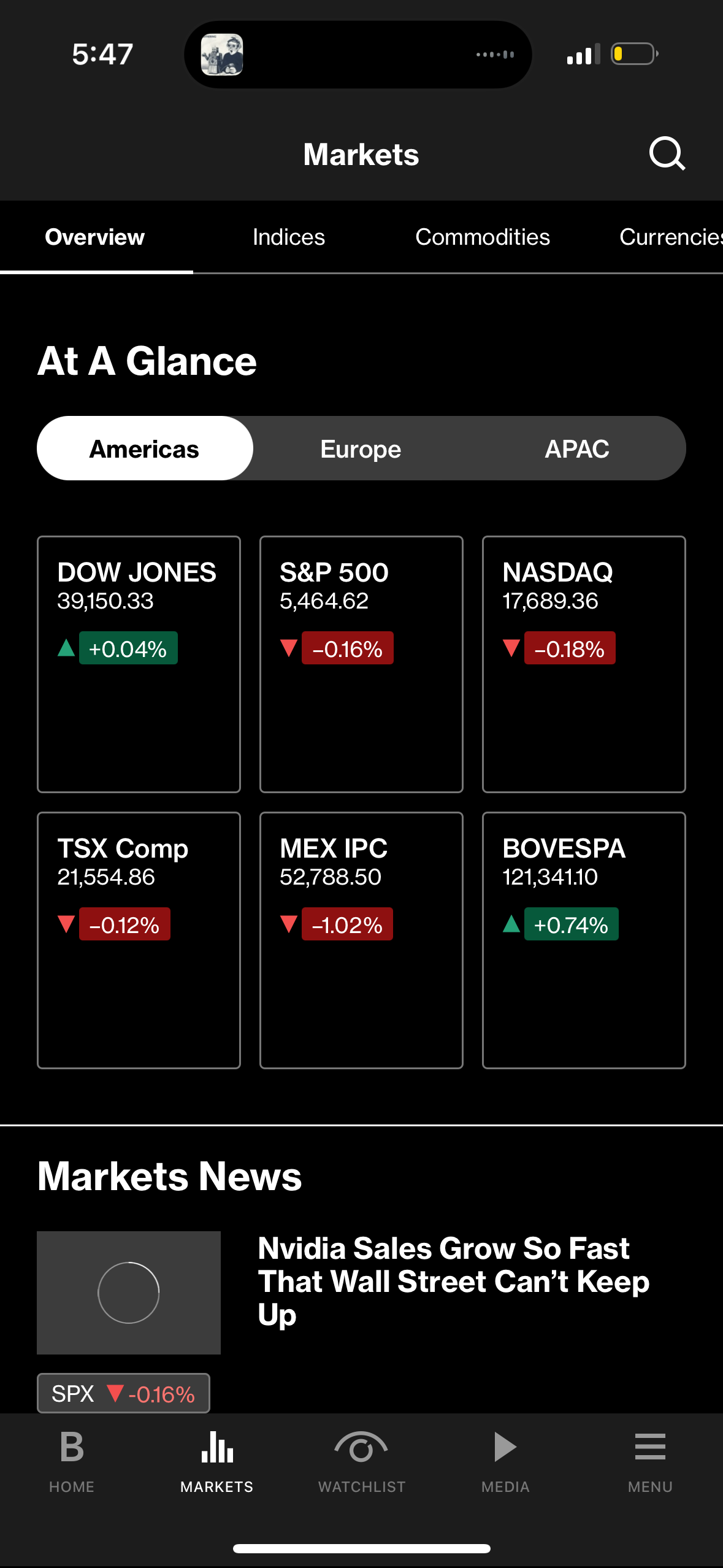Select the Overview tab
This screenshot has width=723, height=1568.
tap(94, 237)
